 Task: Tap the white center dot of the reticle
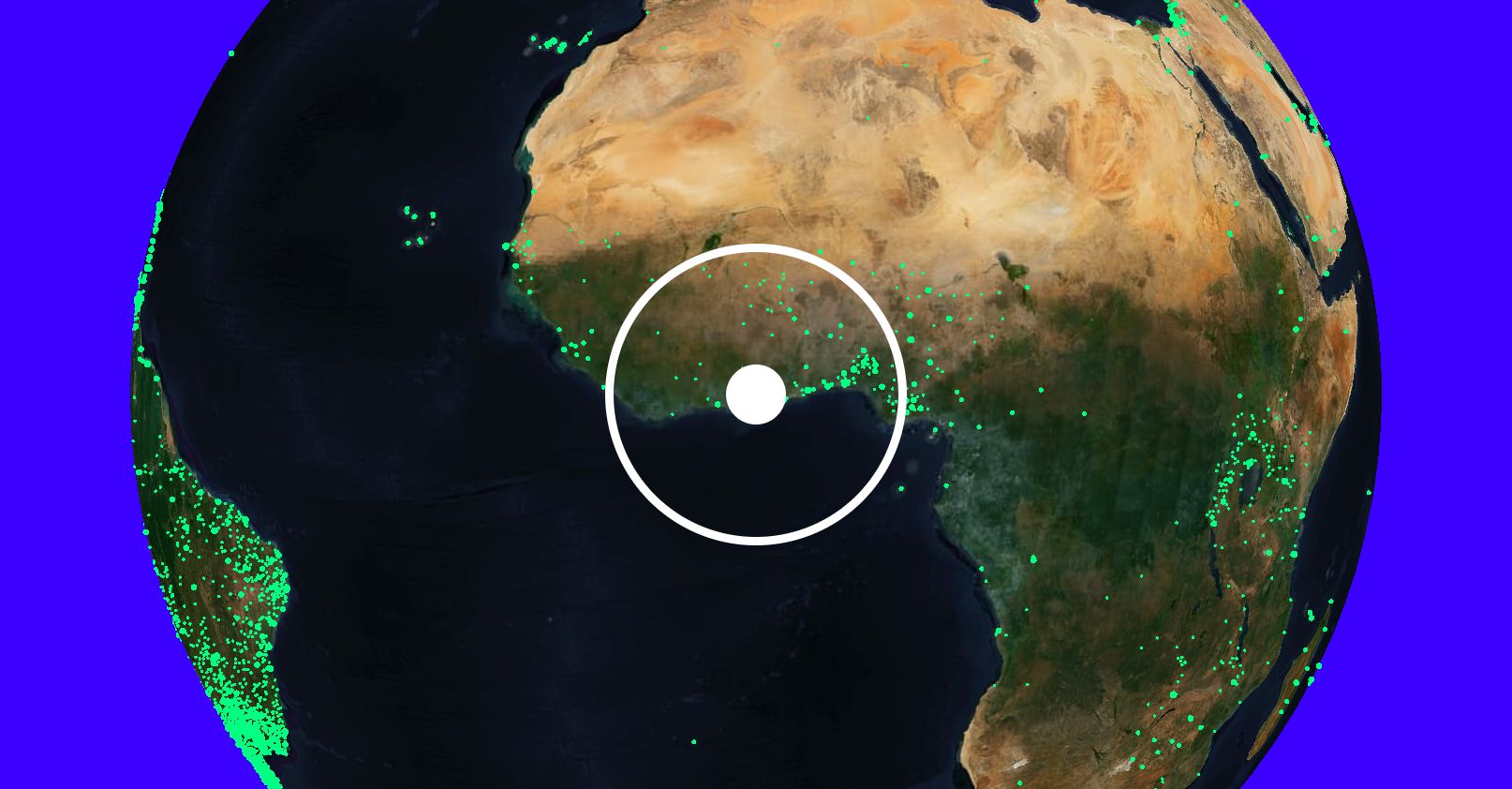click(756, 394)
